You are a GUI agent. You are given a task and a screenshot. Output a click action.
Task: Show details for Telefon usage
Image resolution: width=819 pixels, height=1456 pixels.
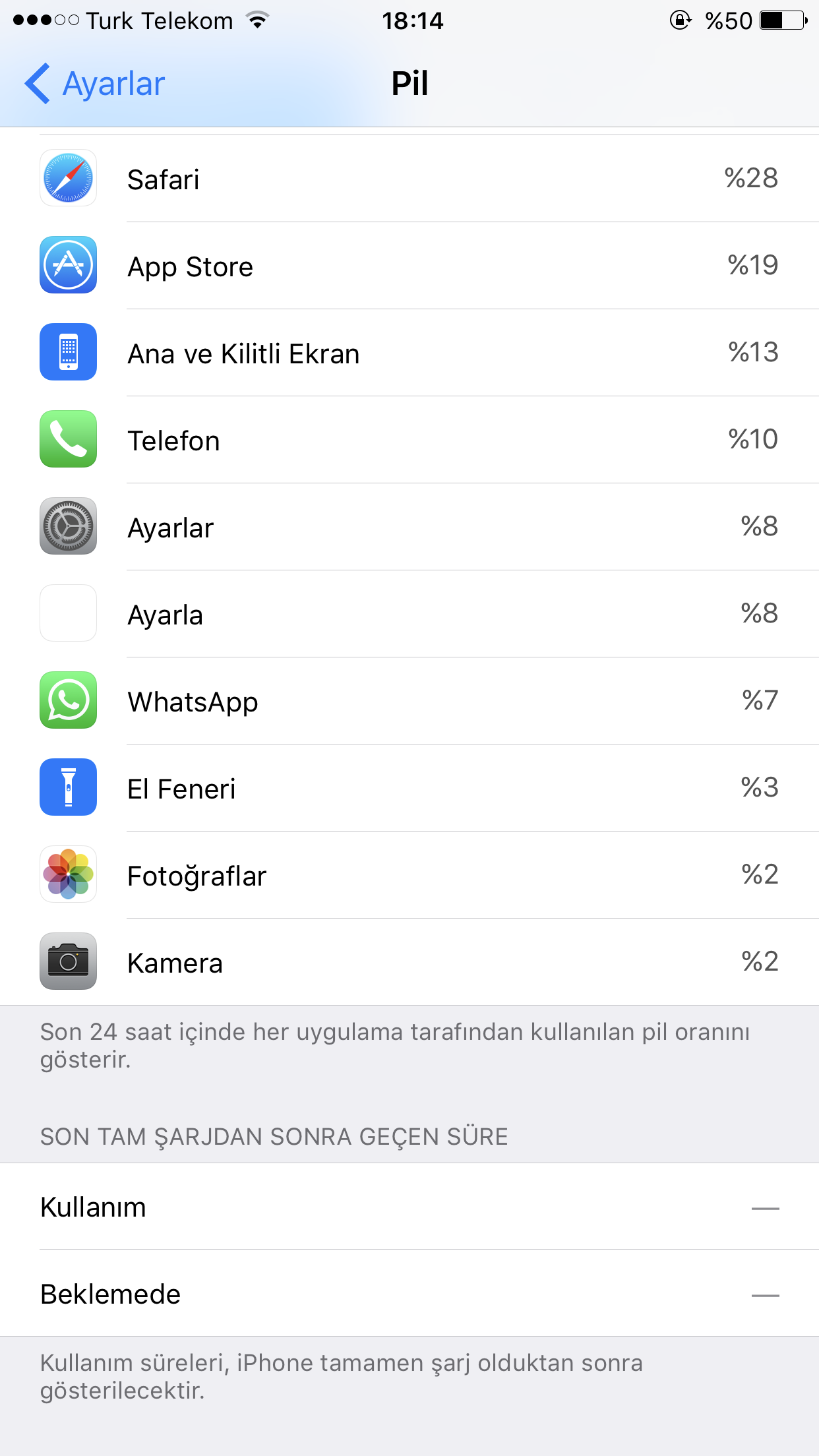409,440
